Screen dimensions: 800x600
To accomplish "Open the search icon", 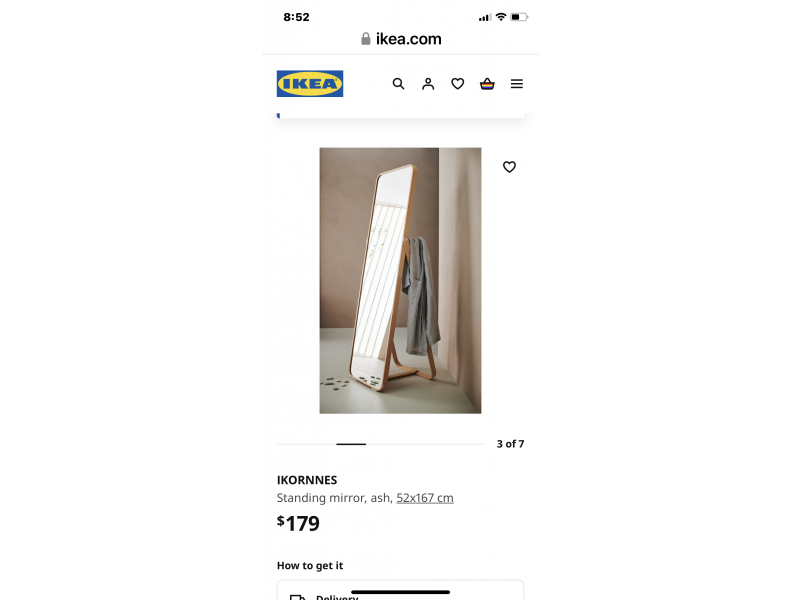I will pyautogui.click(x=398, y=84).
